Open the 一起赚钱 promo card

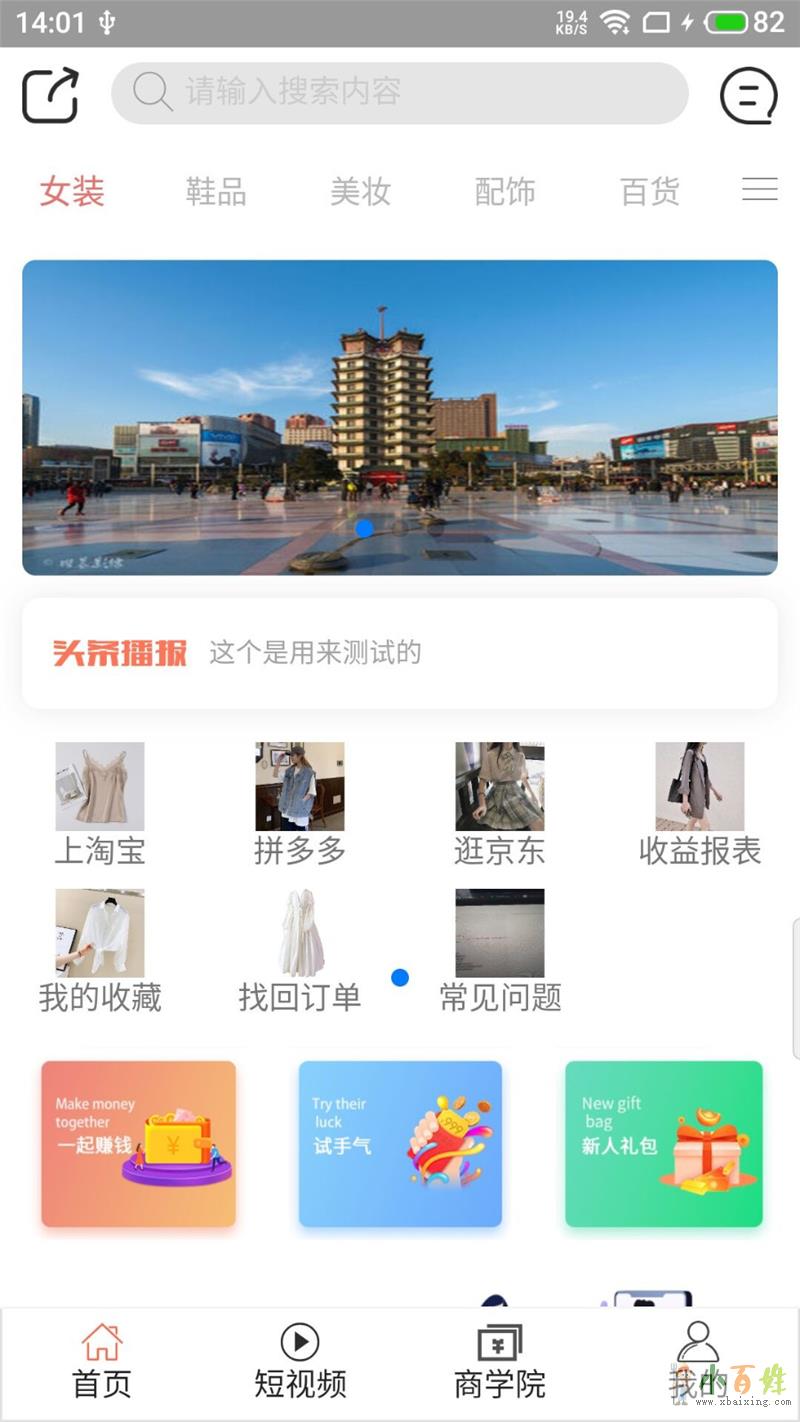pyautogui.click(x=139, y=1143)
